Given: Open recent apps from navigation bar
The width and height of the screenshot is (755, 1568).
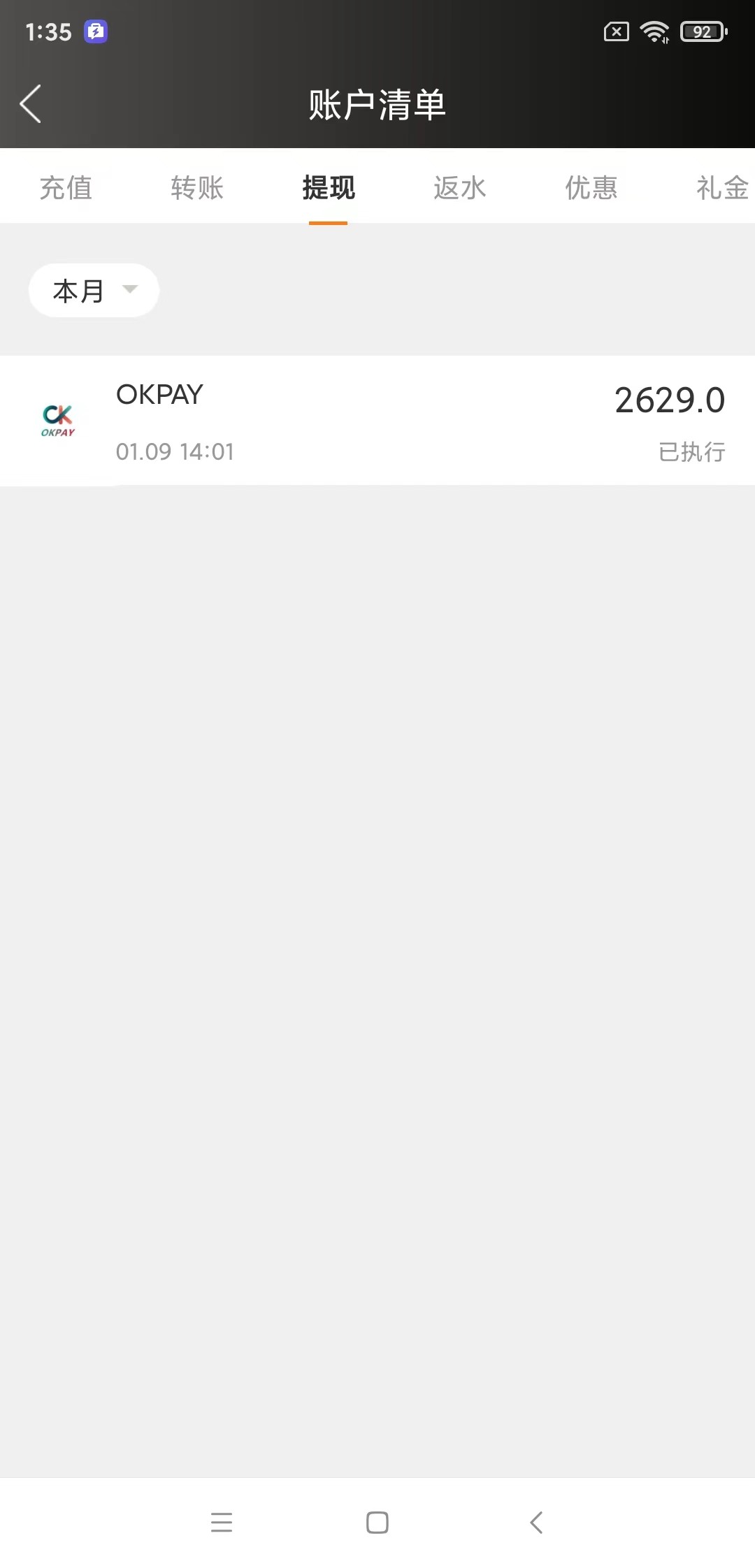Looking at the screenshot, I should pos(222,1522).
